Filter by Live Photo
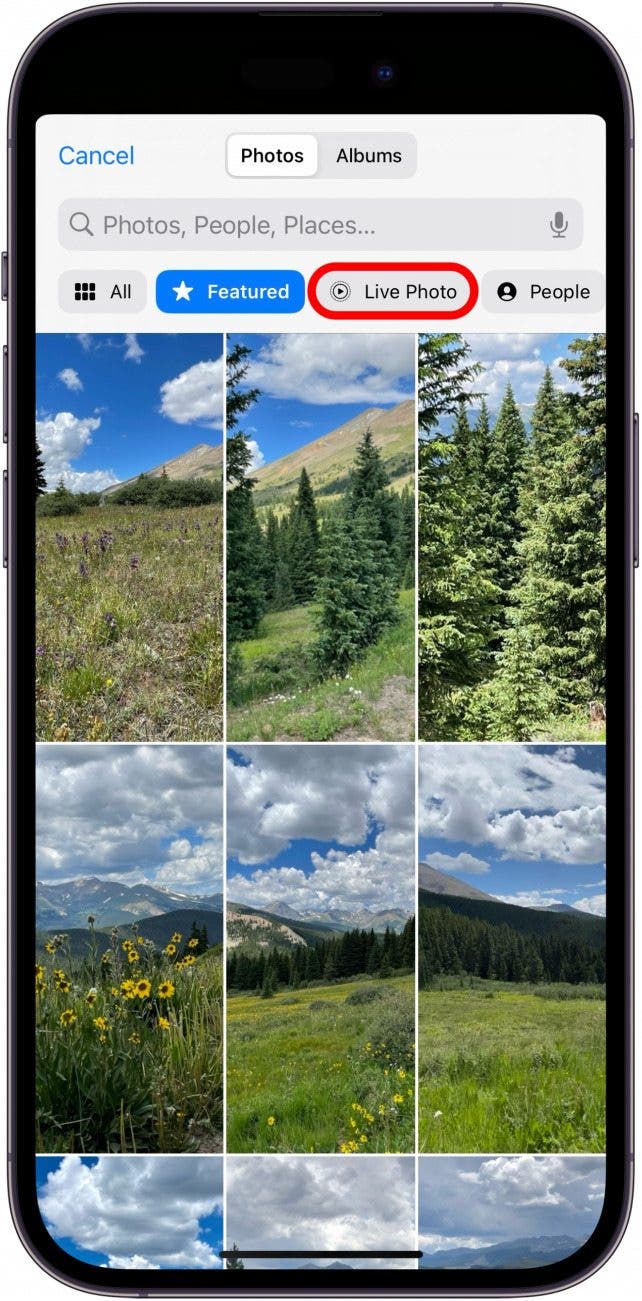Viewport: 642px width, 1301px height. click(x=394, y=292)
